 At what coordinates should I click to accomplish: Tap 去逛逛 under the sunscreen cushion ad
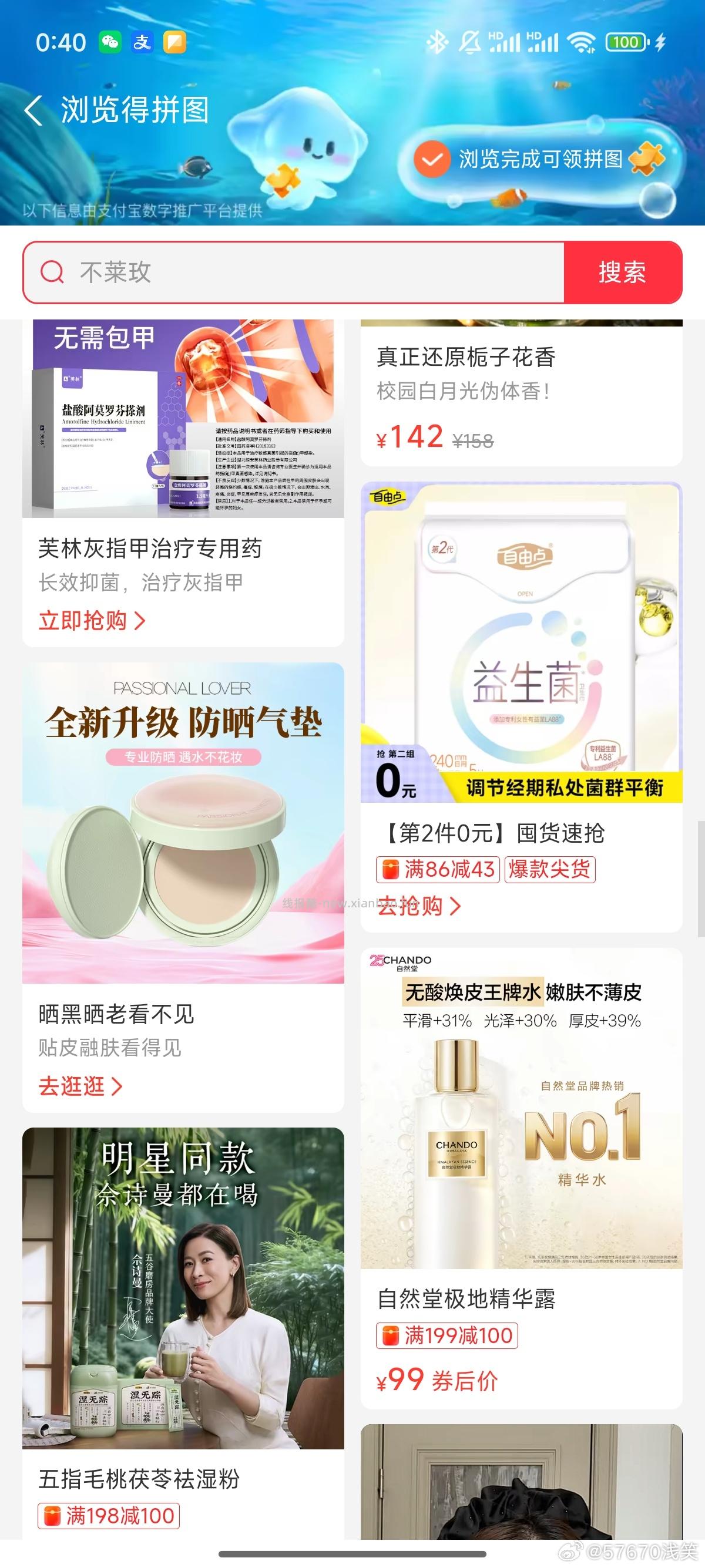pyautogui.click(x=79, y=1085)
